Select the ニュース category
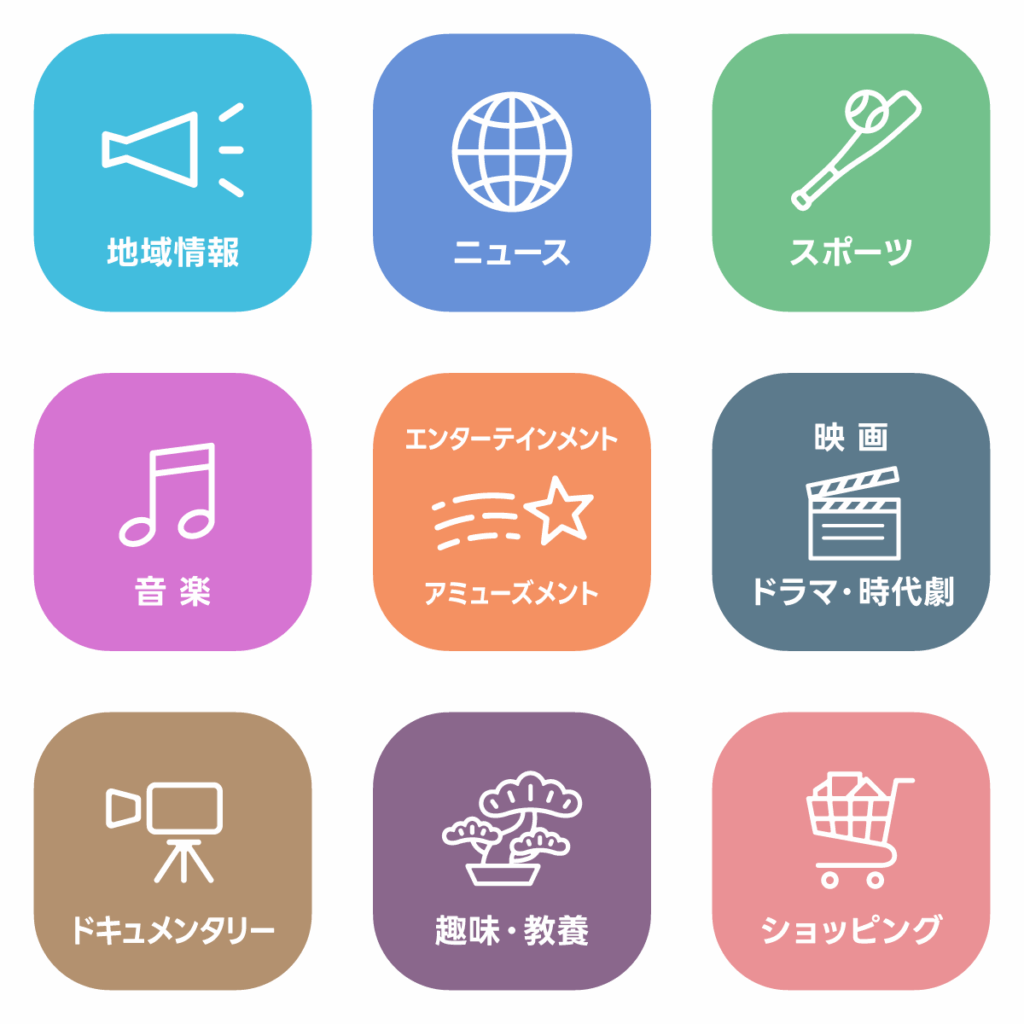This screenshot has height=1024, width=1024. pos(511,173)
